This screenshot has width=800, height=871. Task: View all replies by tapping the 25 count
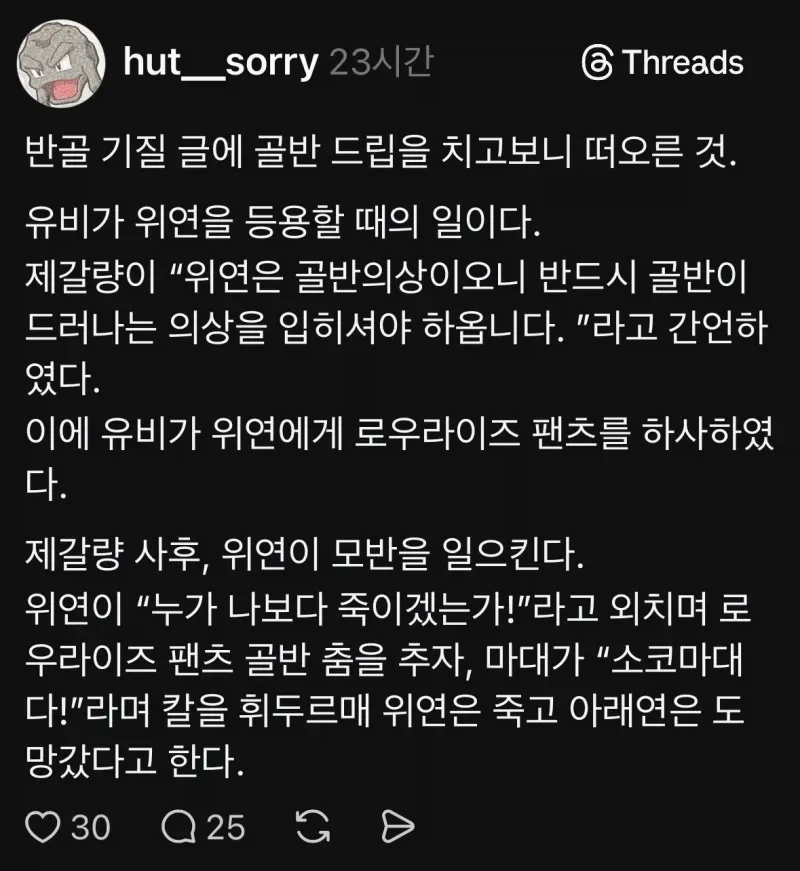[x=227, y=826]
